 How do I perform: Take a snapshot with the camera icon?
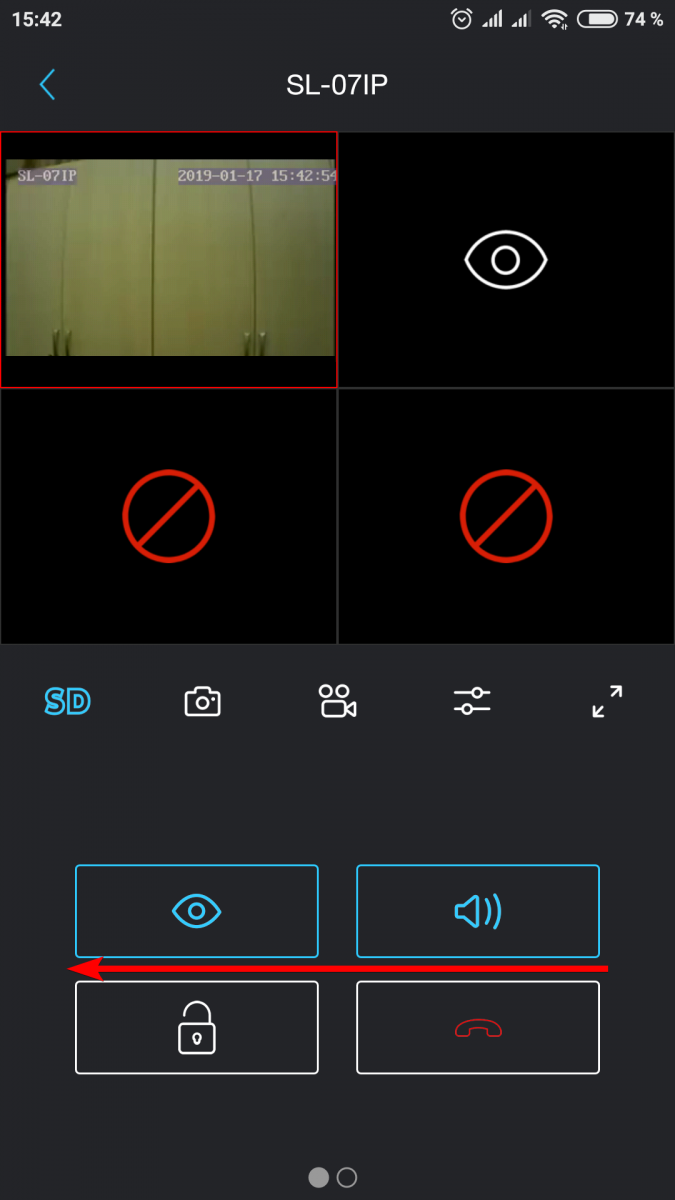coord(203,702)
